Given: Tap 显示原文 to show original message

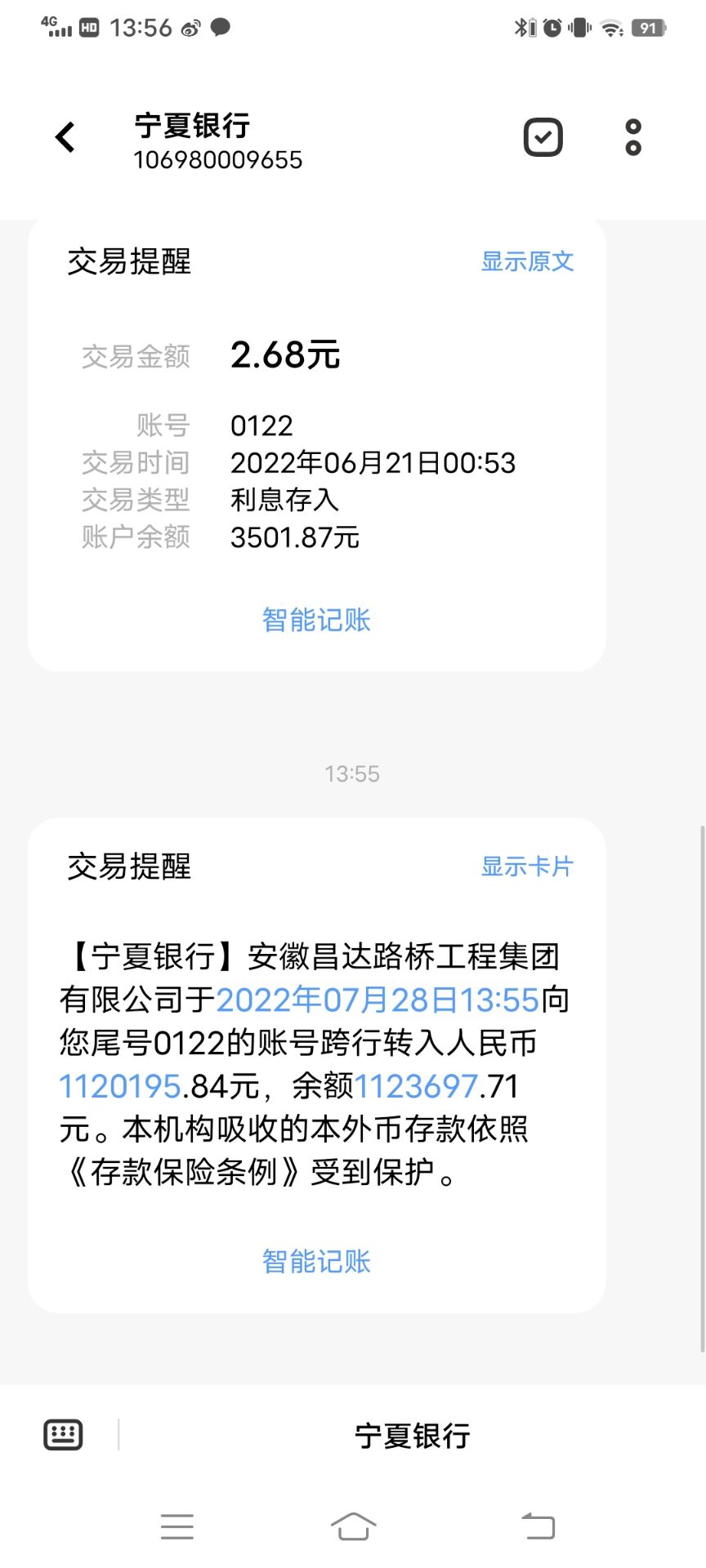Looking at the screenshot, I should (527, 261).
